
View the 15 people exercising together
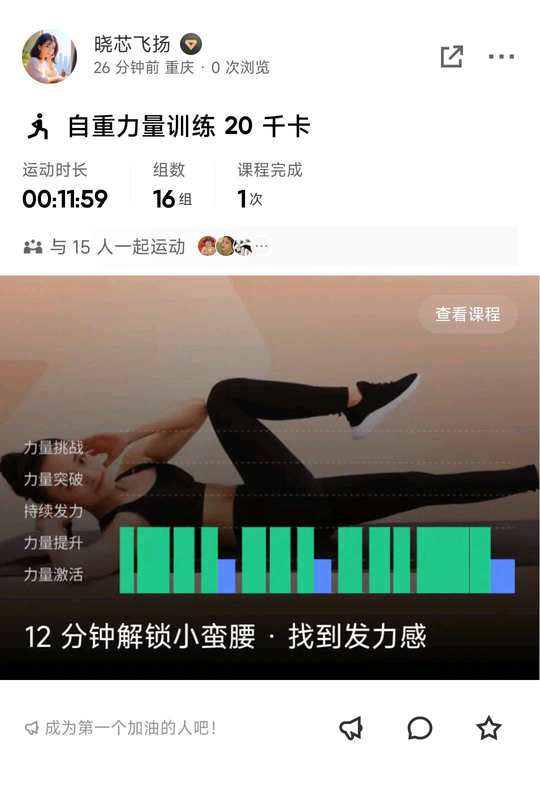click(x=270, y=247)
